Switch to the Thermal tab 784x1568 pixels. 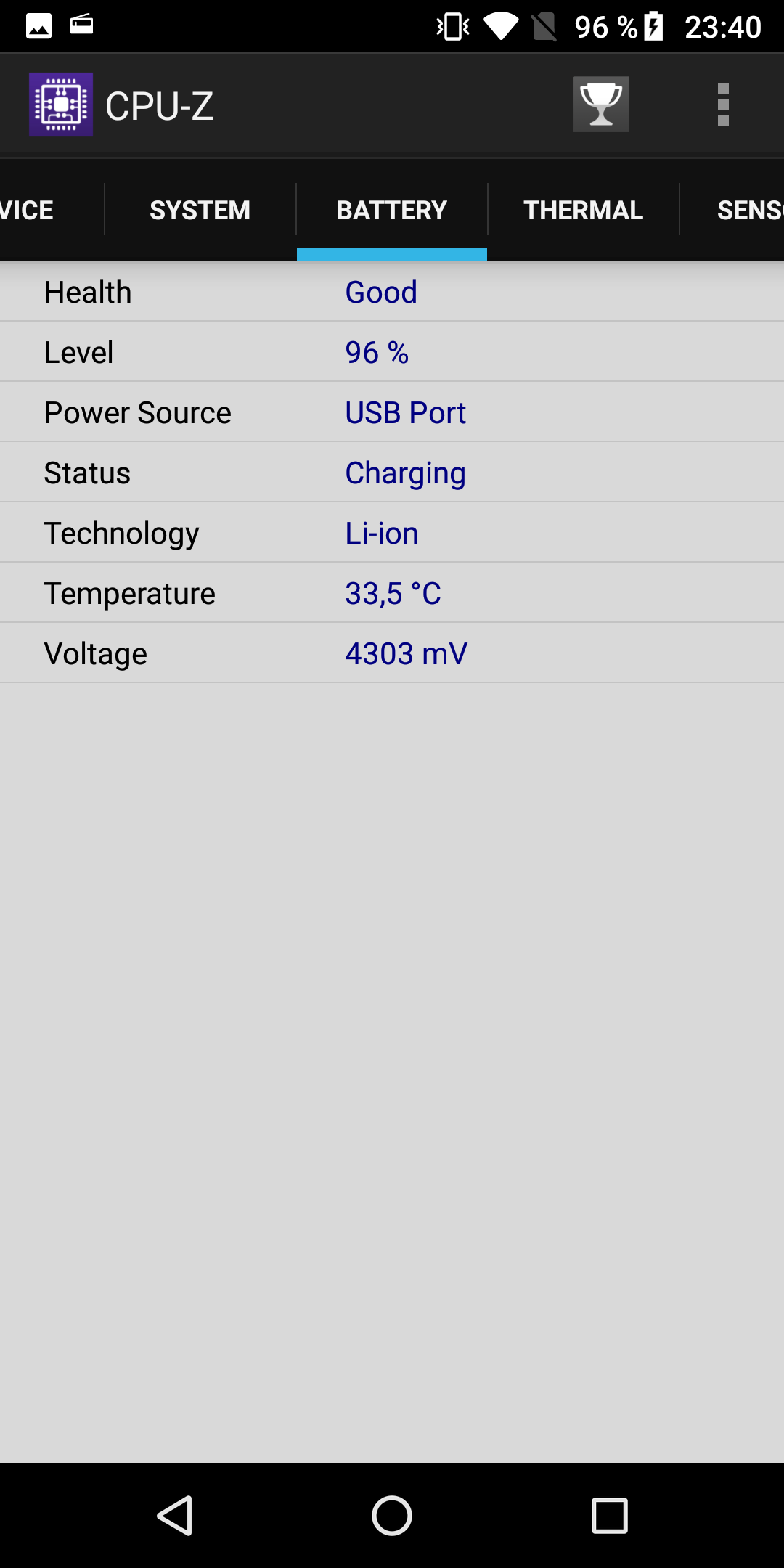[x=584, y=210]
